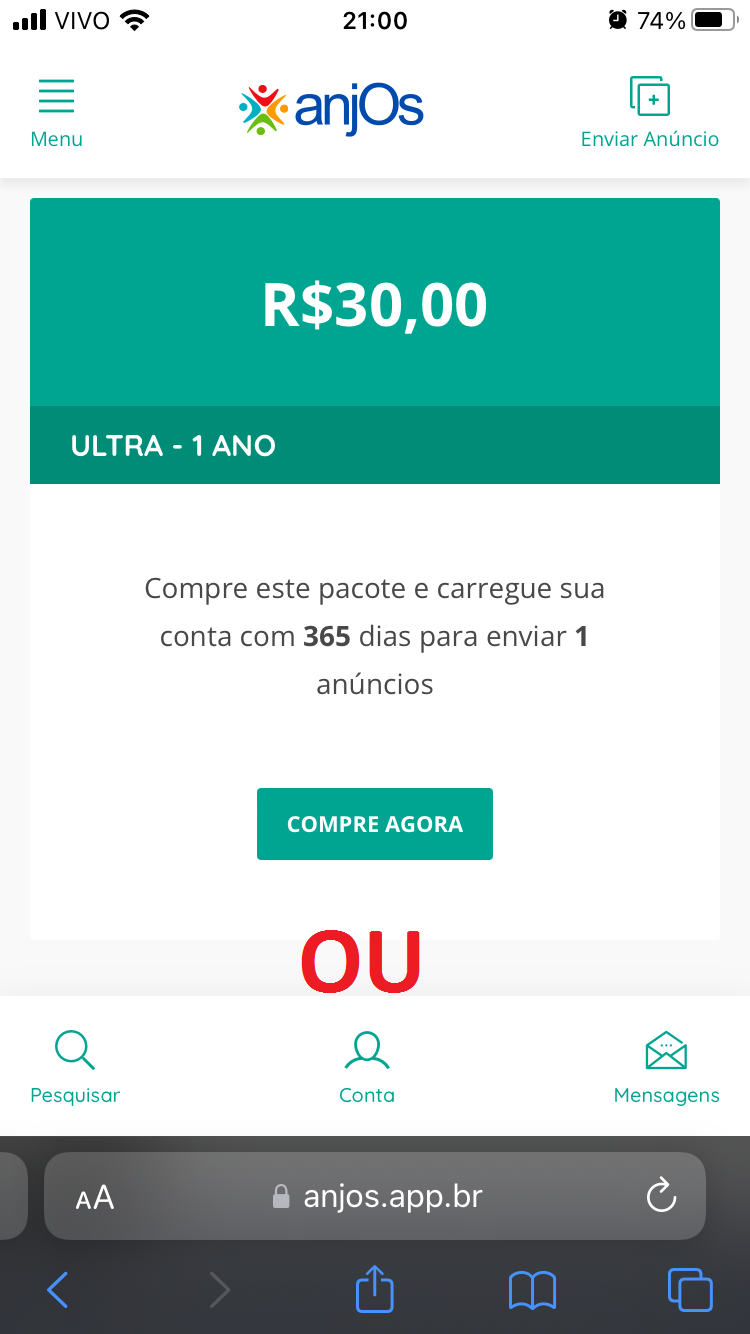Open Safari bookmarks
Image resolution: width=750 pixels, height=1334 pixels.
(x=532, y=1290)
